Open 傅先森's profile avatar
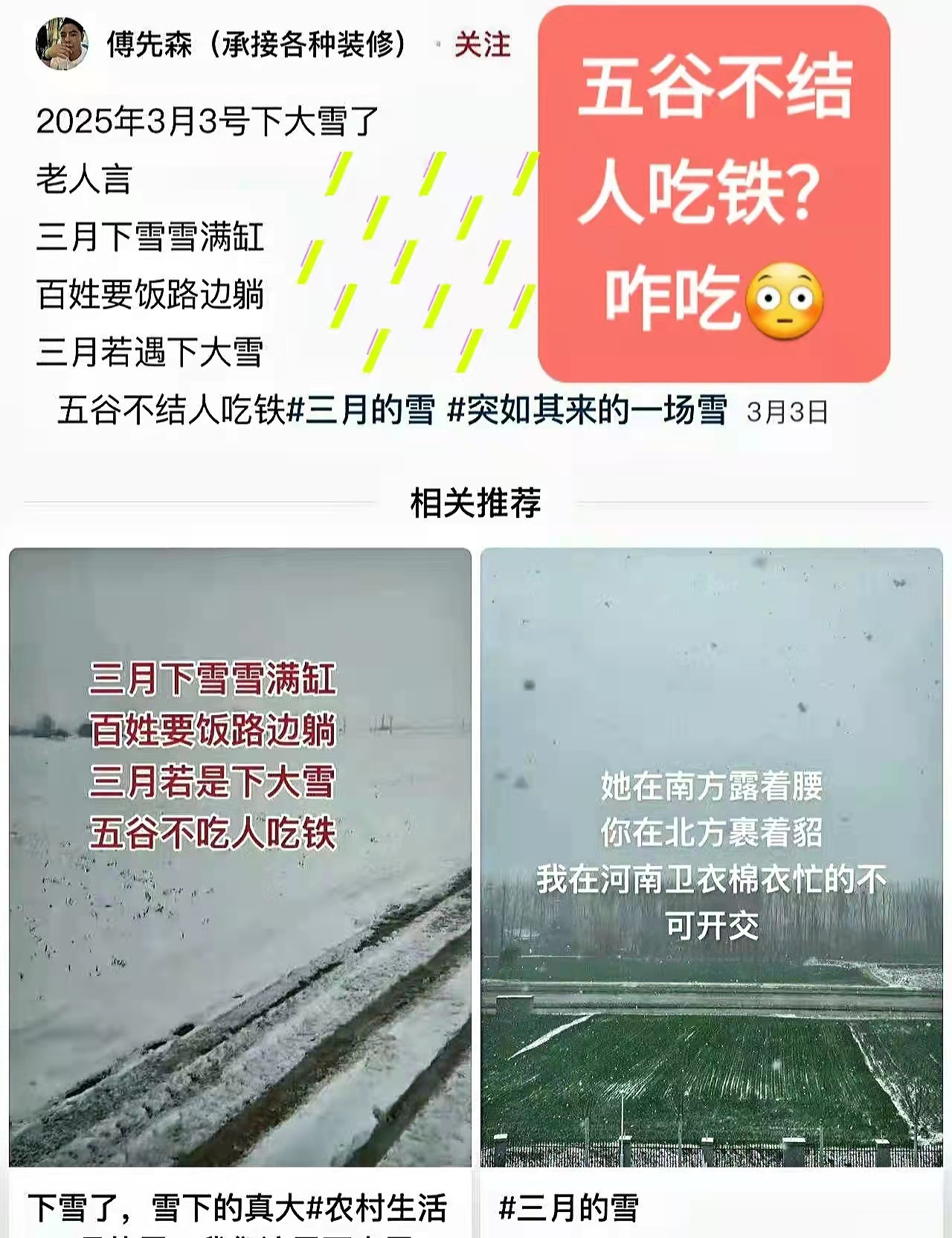This screenshot has width=952, height=1238. (62, 43)
